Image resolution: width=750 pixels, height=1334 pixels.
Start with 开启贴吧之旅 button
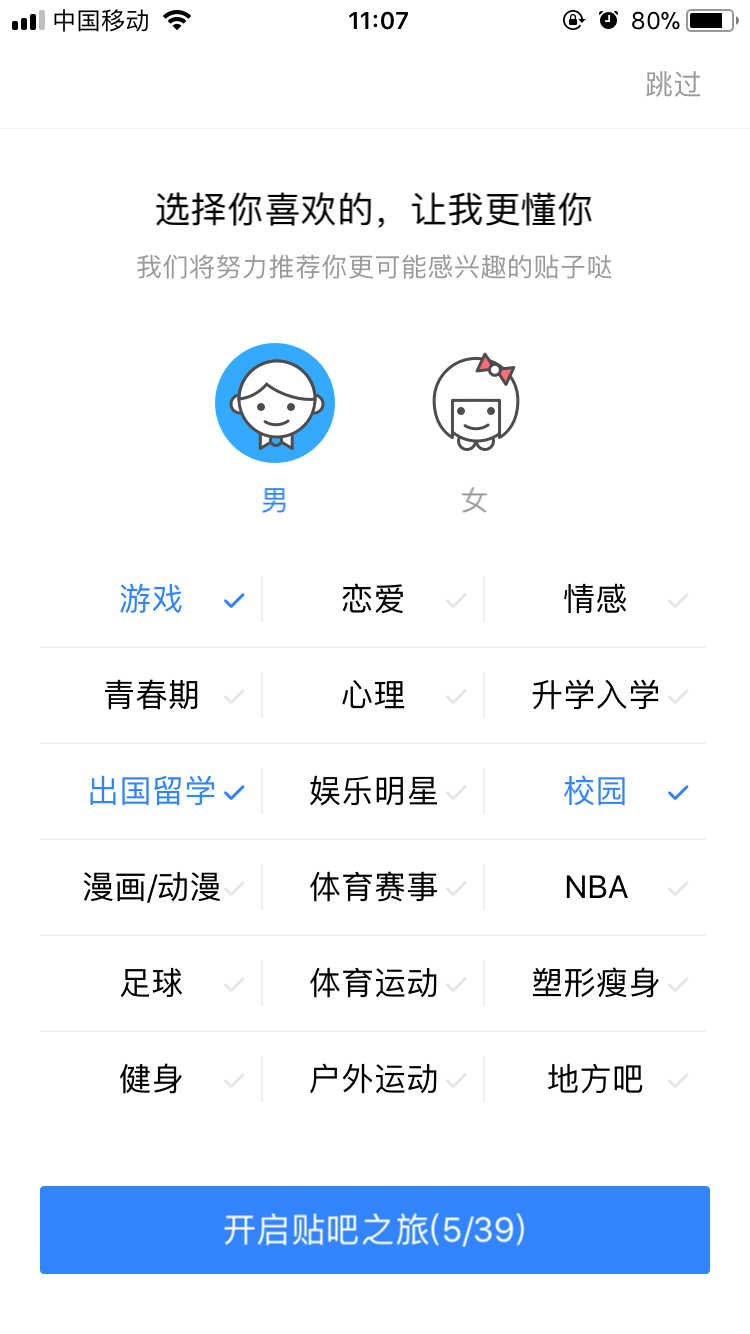point(375,1230)
